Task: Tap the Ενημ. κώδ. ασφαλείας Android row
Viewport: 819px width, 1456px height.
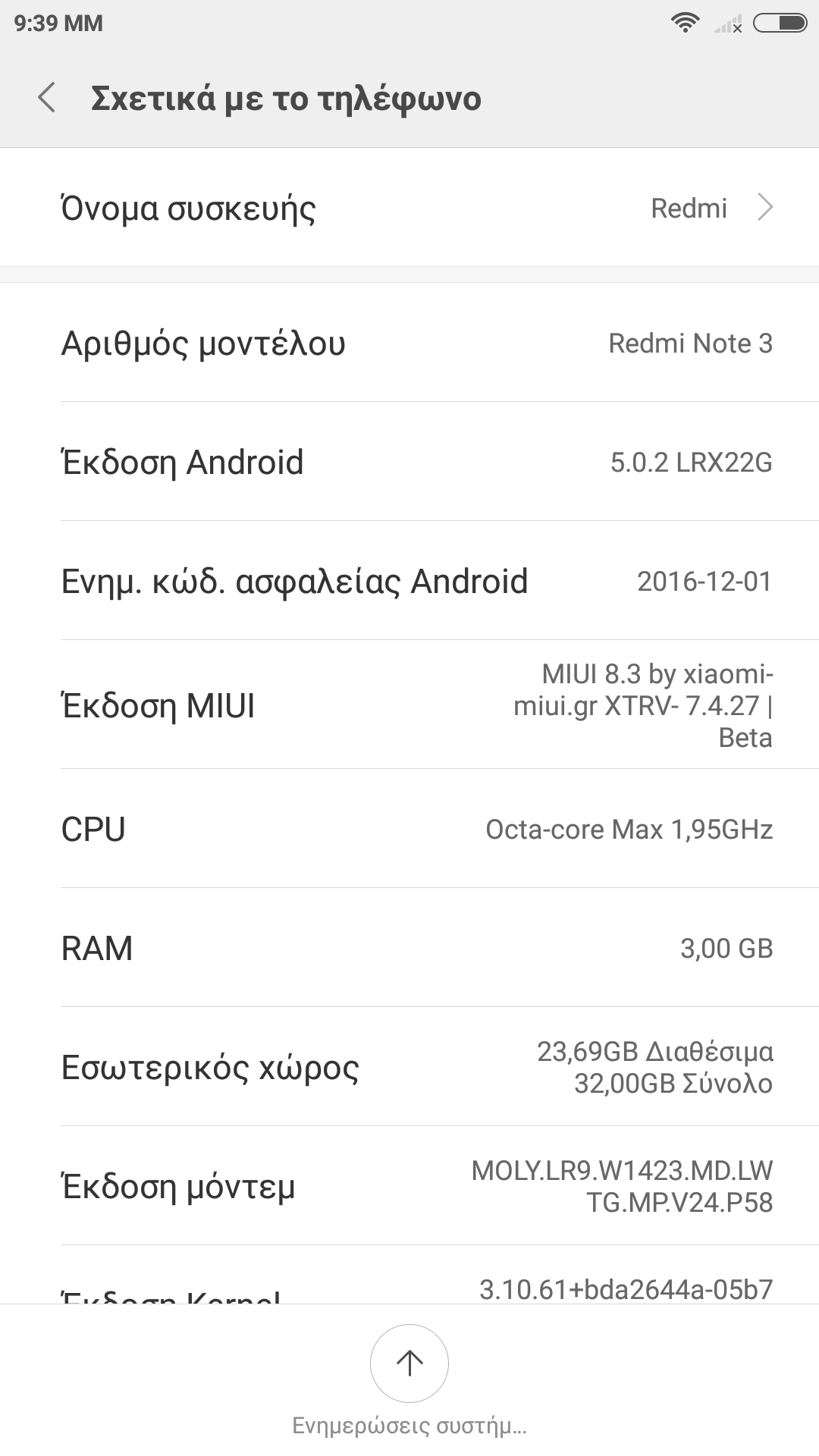Action: point(409,581)
